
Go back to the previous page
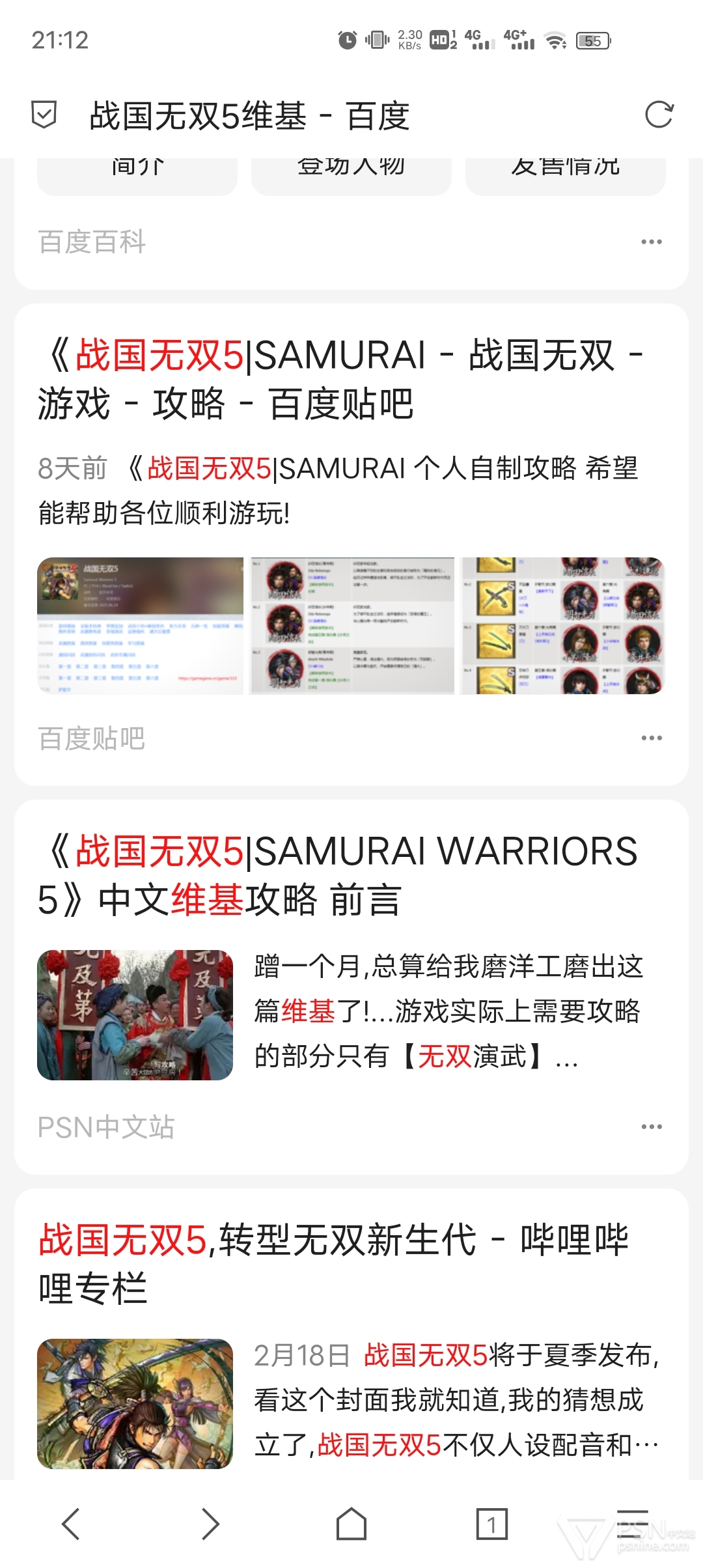pyautogui.click(x=70, y=1524)
